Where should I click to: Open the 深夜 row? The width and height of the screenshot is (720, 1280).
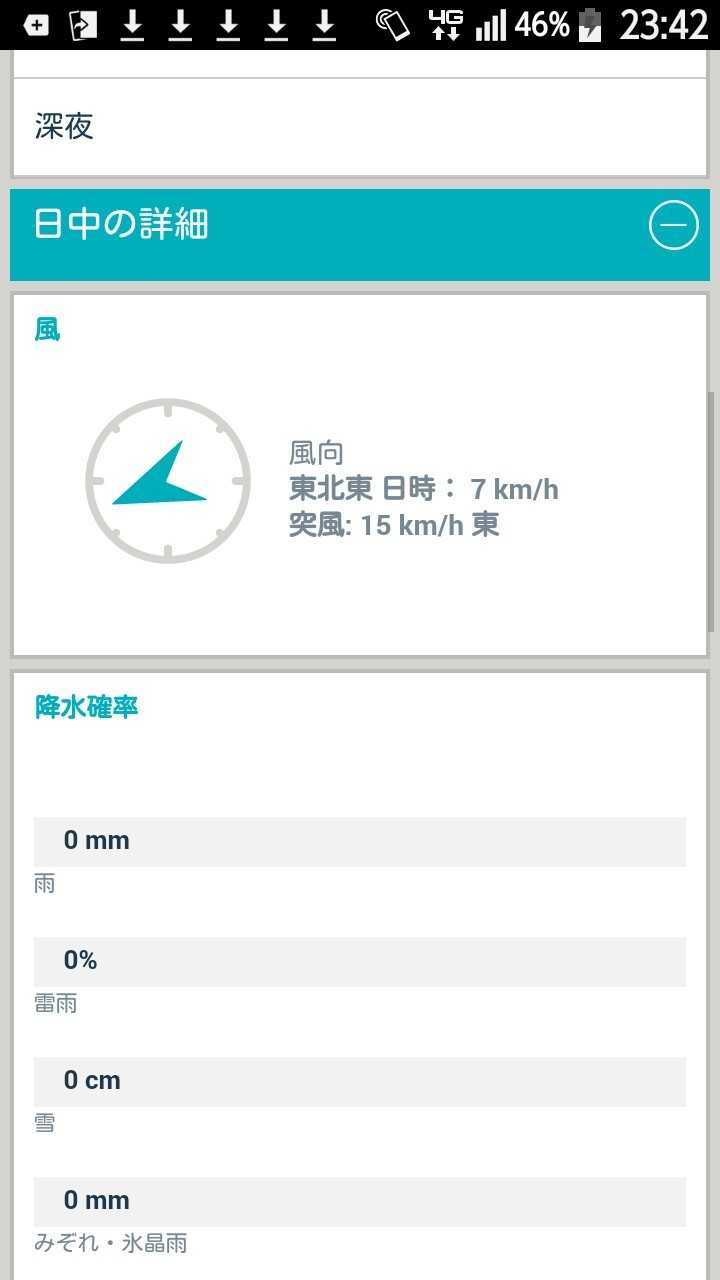tap(358, 127)
